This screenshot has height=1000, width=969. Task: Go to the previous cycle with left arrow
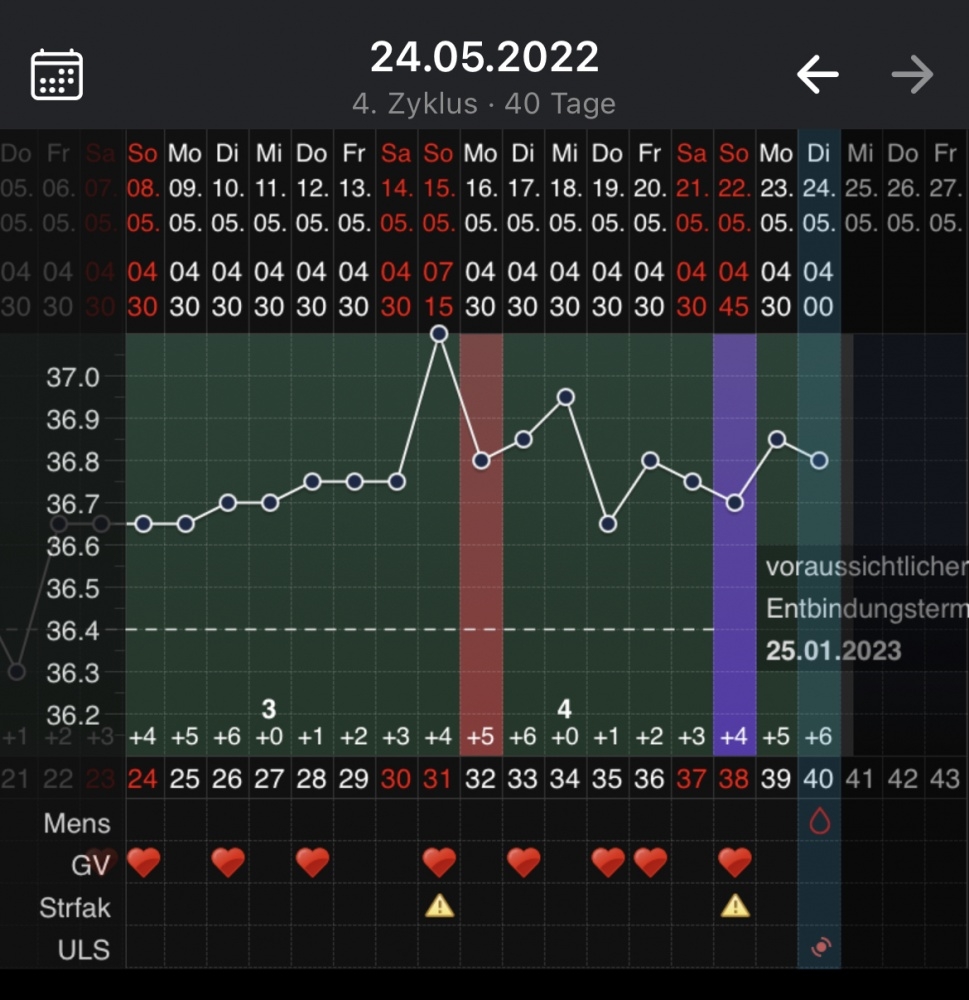point(817,75)
